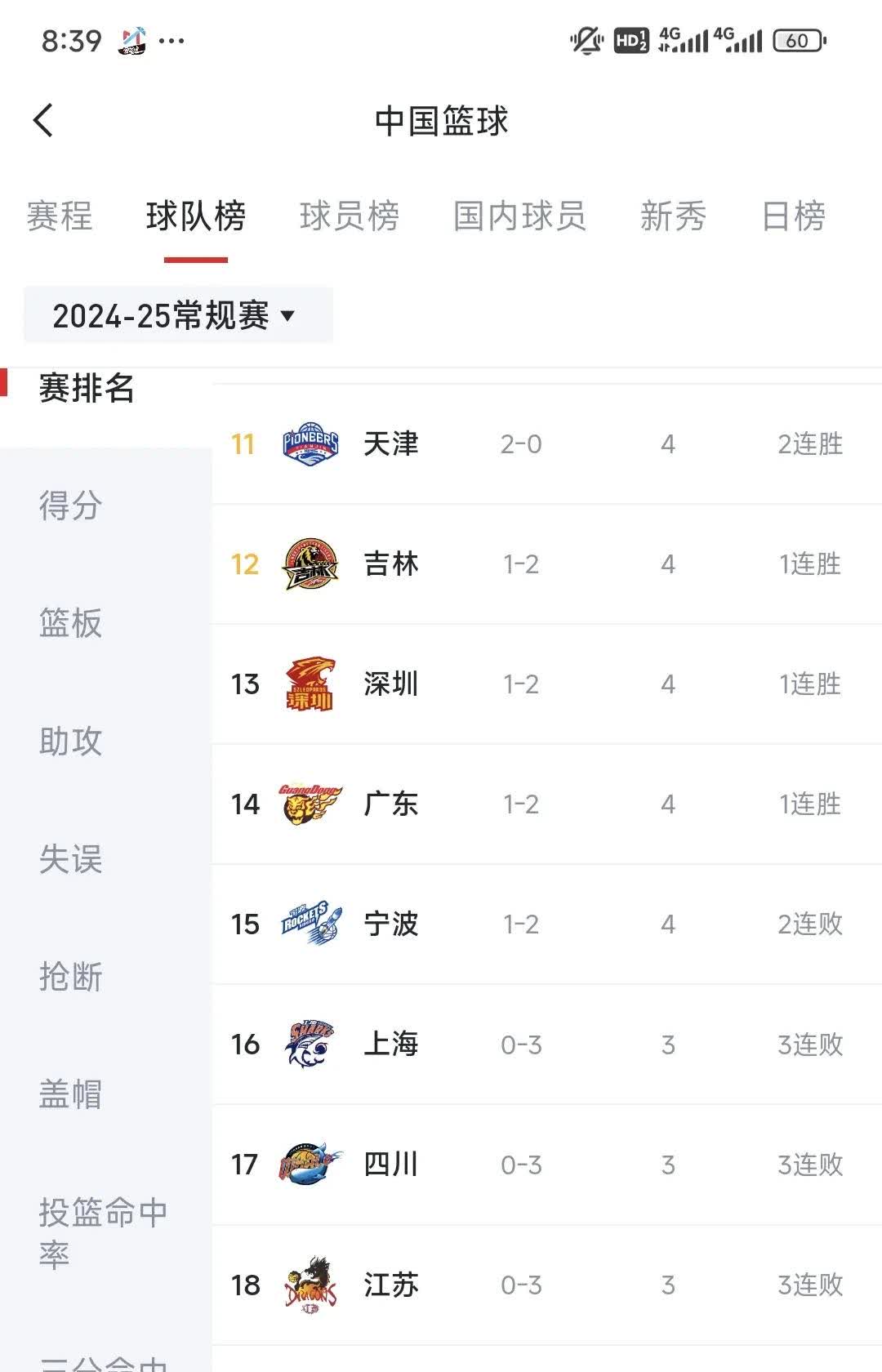Click the 宁波 Rockets team badge
Viewport: 882px width, 1372px height.
(x=311, y=924)
